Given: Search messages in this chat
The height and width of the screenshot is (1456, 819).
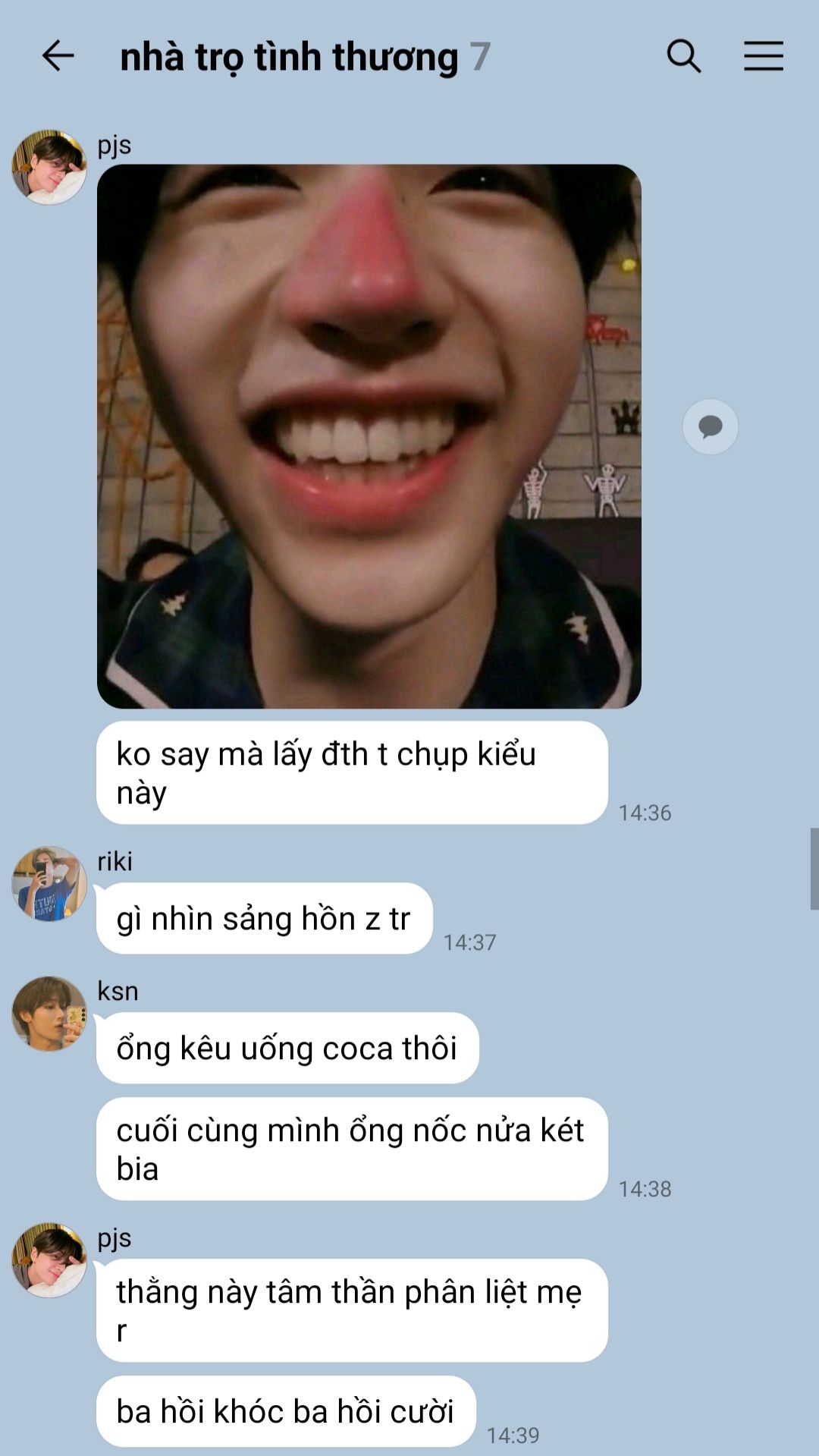Looking at the screenshot, I should (x=683, y=56).
